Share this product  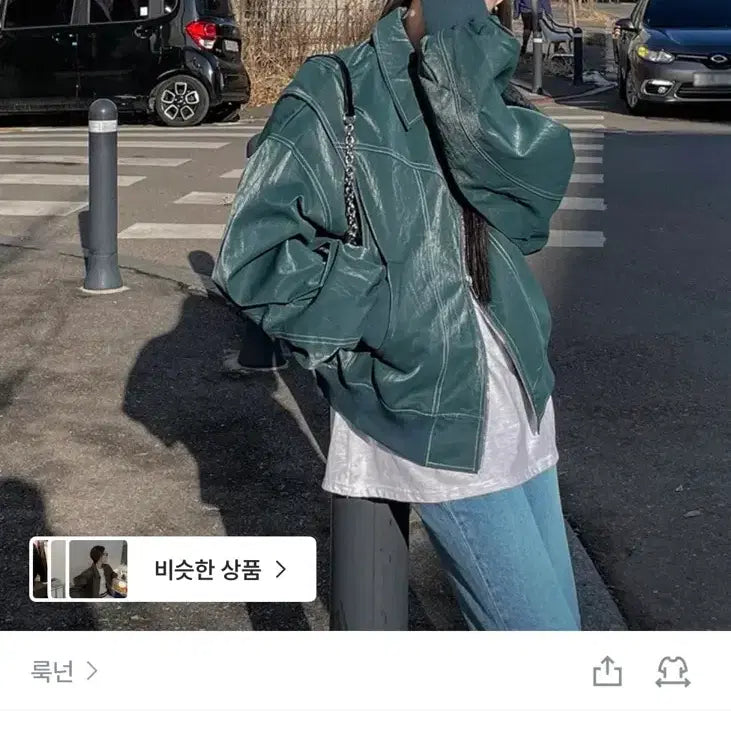(x=607, y=672)
